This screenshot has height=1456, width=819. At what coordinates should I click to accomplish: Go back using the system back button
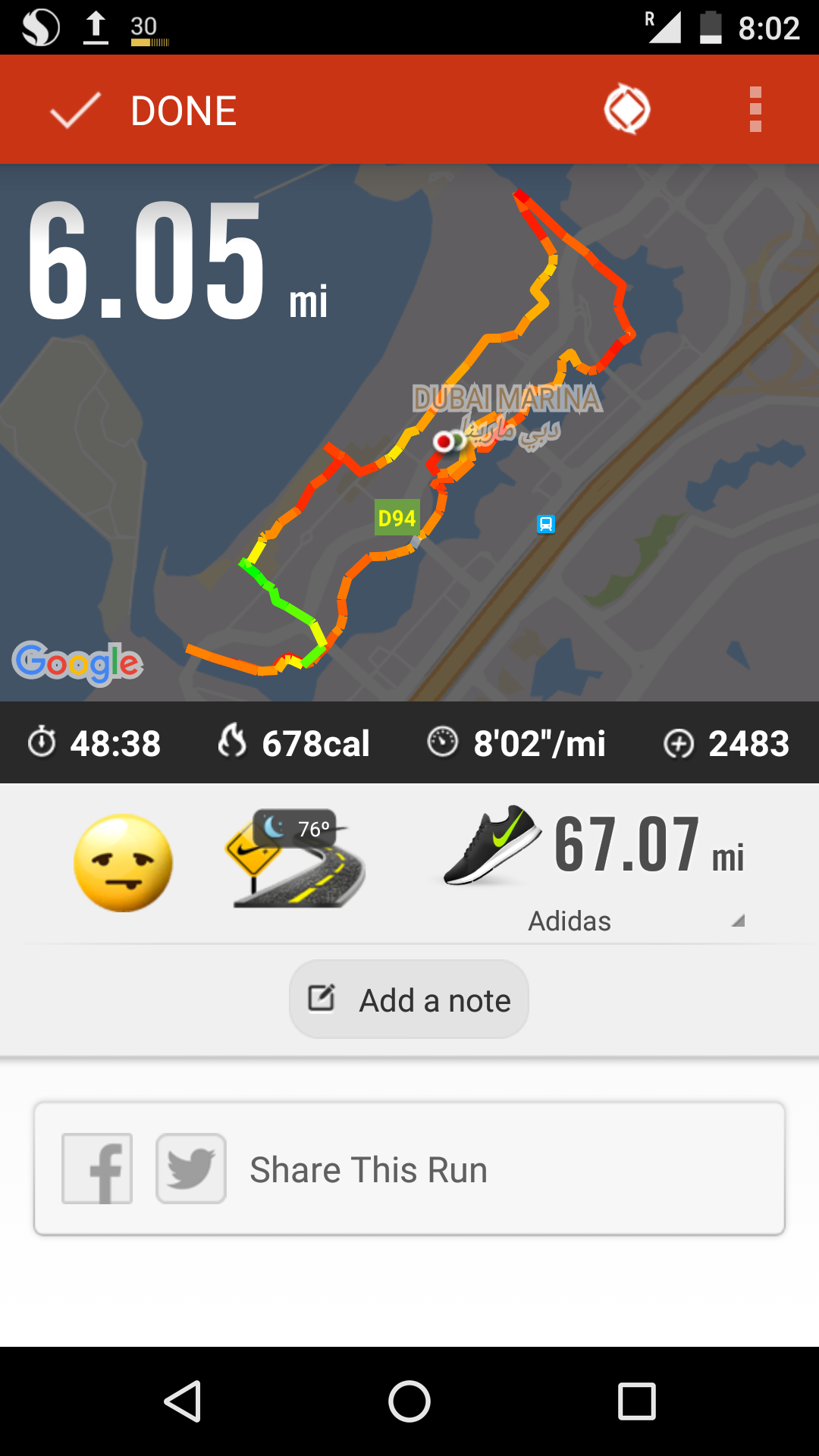click(182, 1401)
